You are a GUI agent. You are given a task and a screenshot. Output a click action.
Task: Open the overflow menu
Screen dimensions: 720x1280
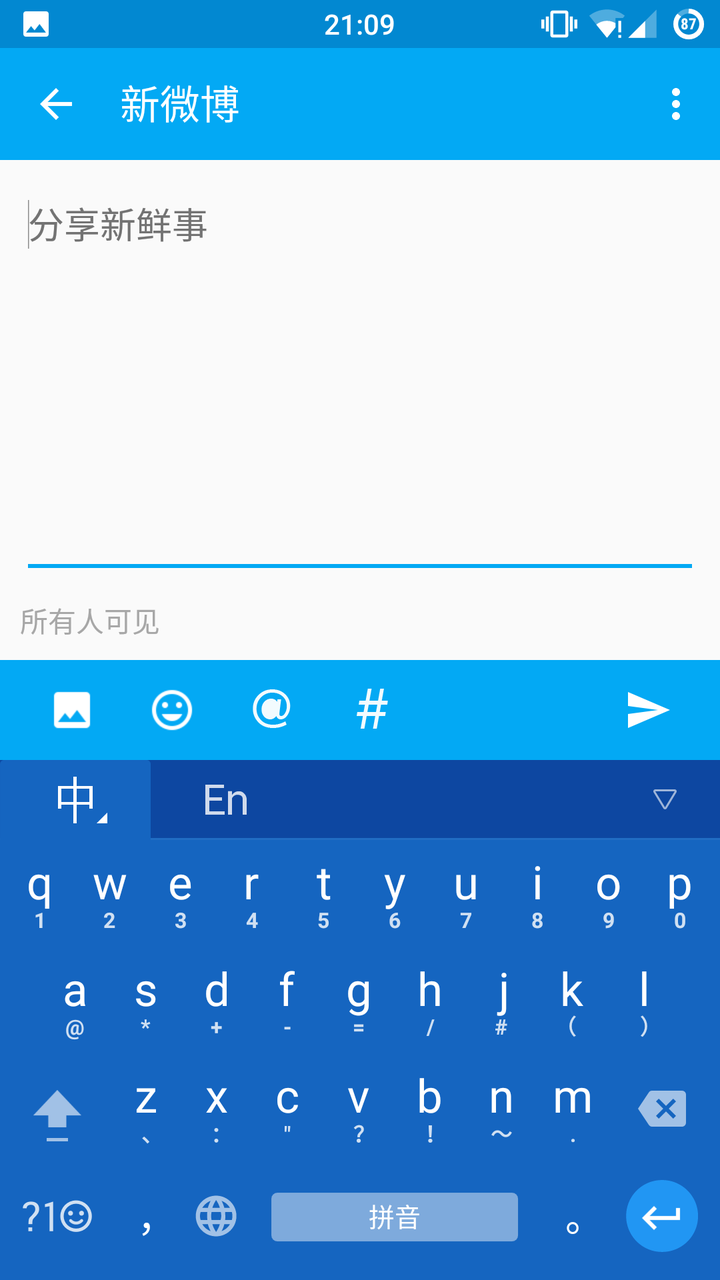coord(676,104)
